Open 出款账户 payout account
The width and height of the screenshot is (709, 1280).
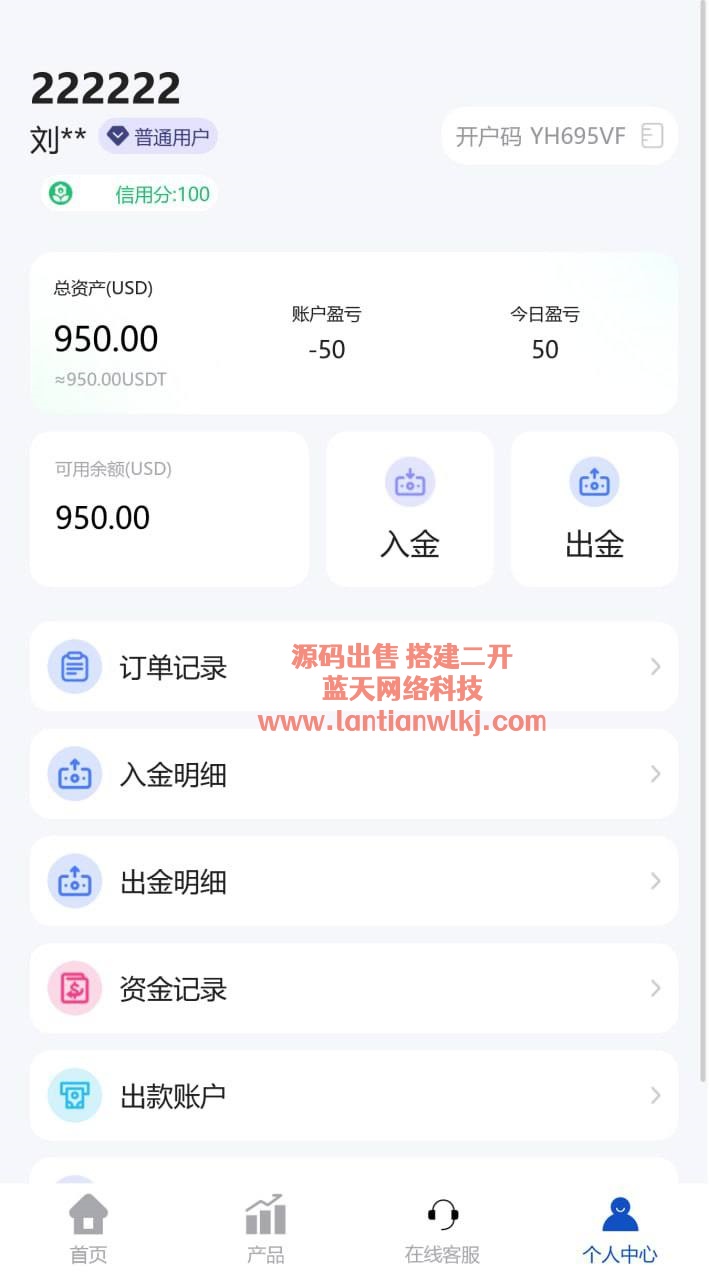(353, 1095)
